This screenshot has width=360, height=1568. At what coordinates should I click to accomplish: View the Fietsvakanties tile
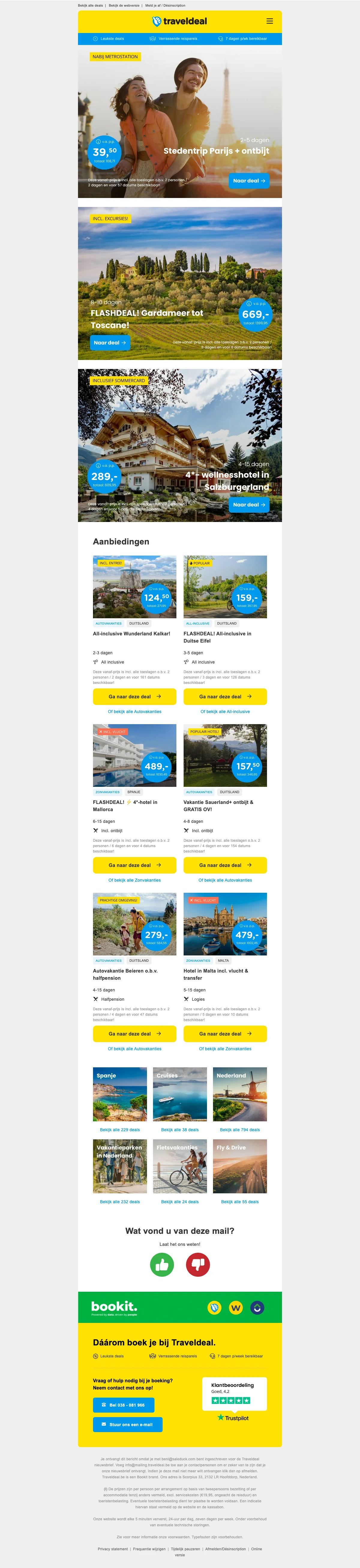[x=180, y=1166]
